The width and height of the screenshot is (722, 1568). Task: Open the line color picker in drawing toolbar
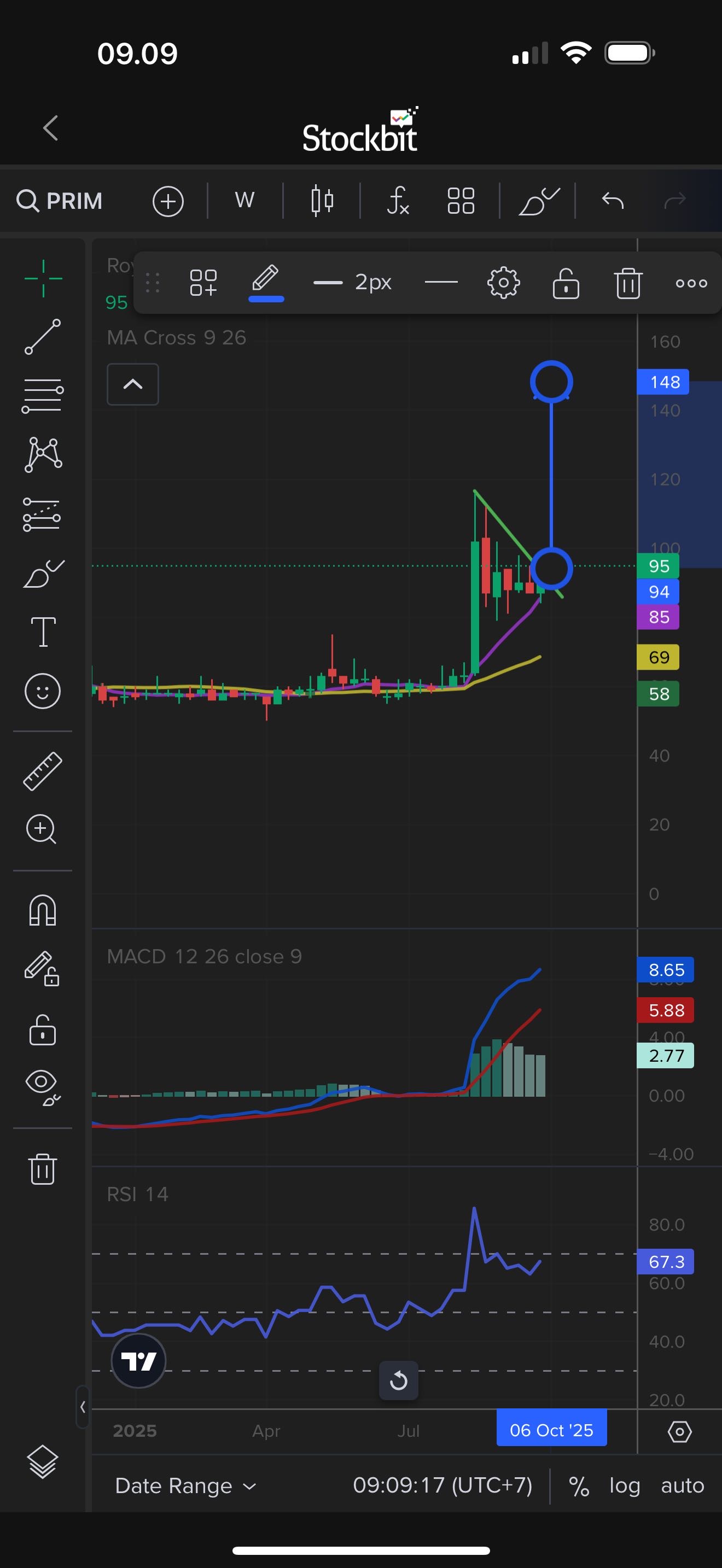[x=266, y=282]
